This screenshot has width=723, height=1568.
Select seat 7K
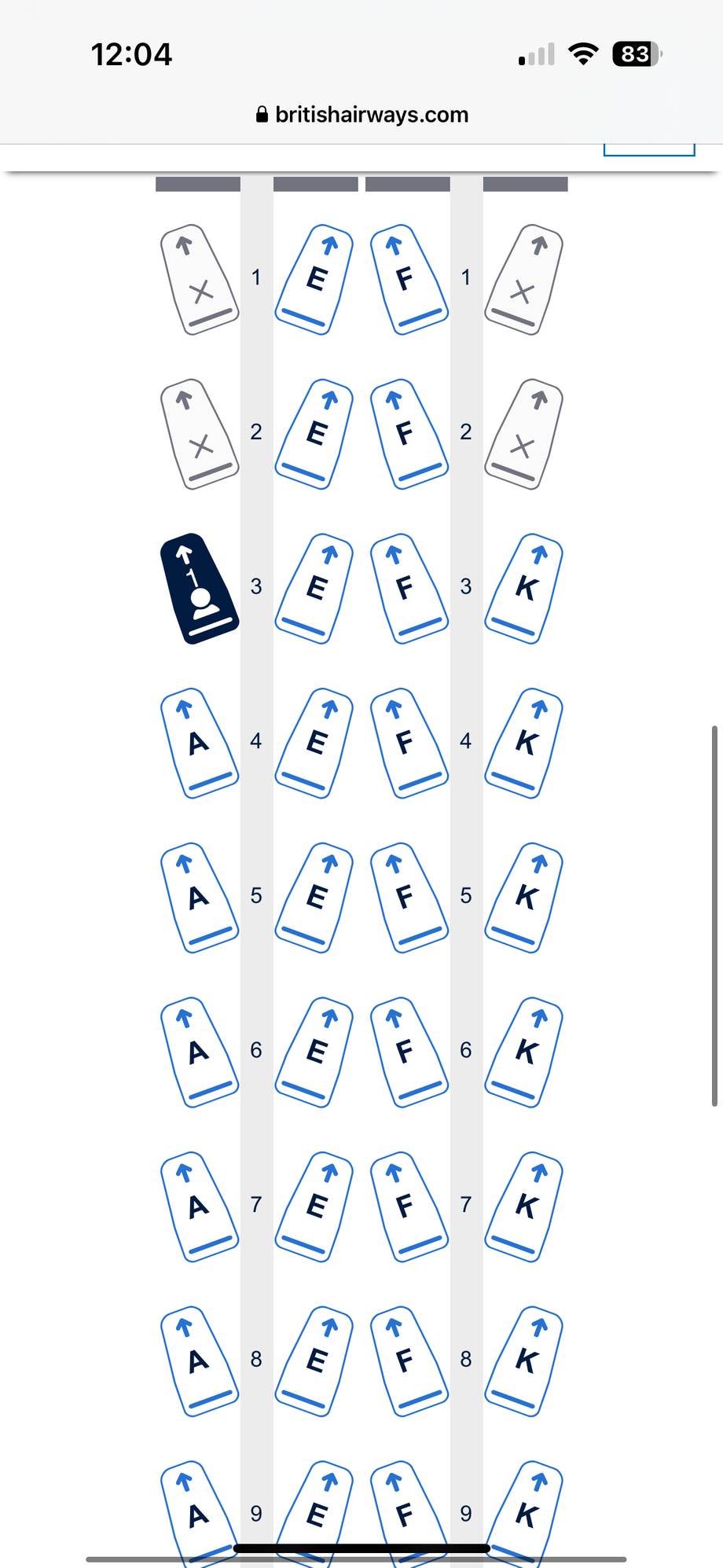point(524,1206)
